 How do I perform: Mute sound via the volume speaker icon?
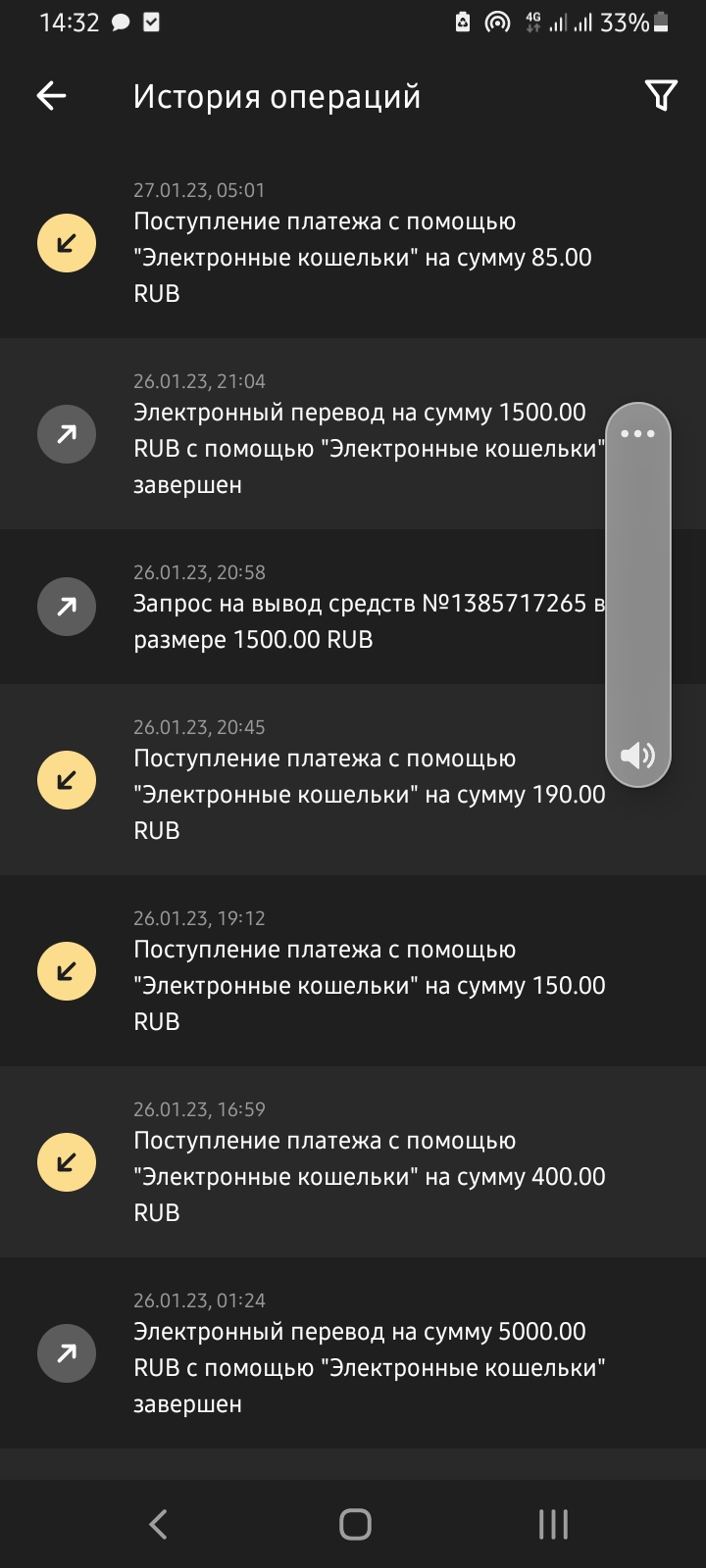pos(637,755)
